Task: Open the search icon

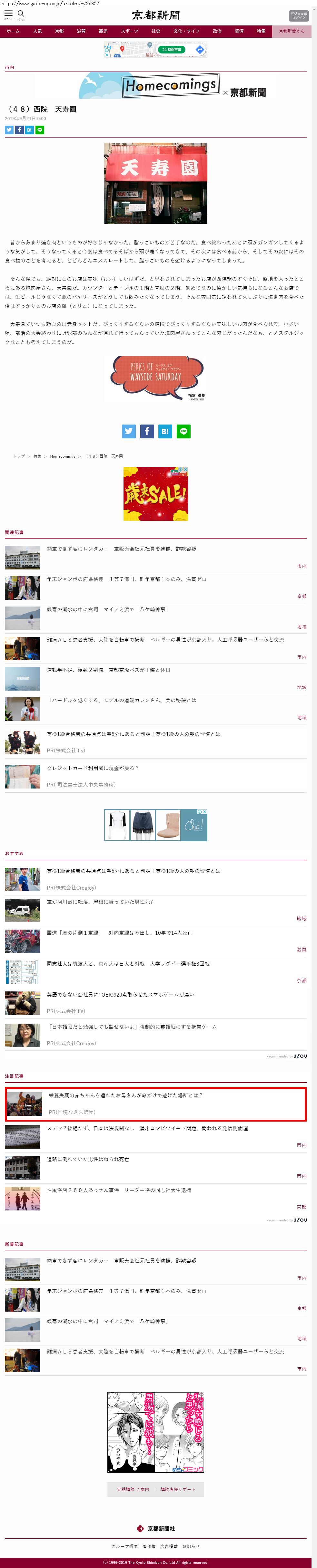Action: pos(21,14)
